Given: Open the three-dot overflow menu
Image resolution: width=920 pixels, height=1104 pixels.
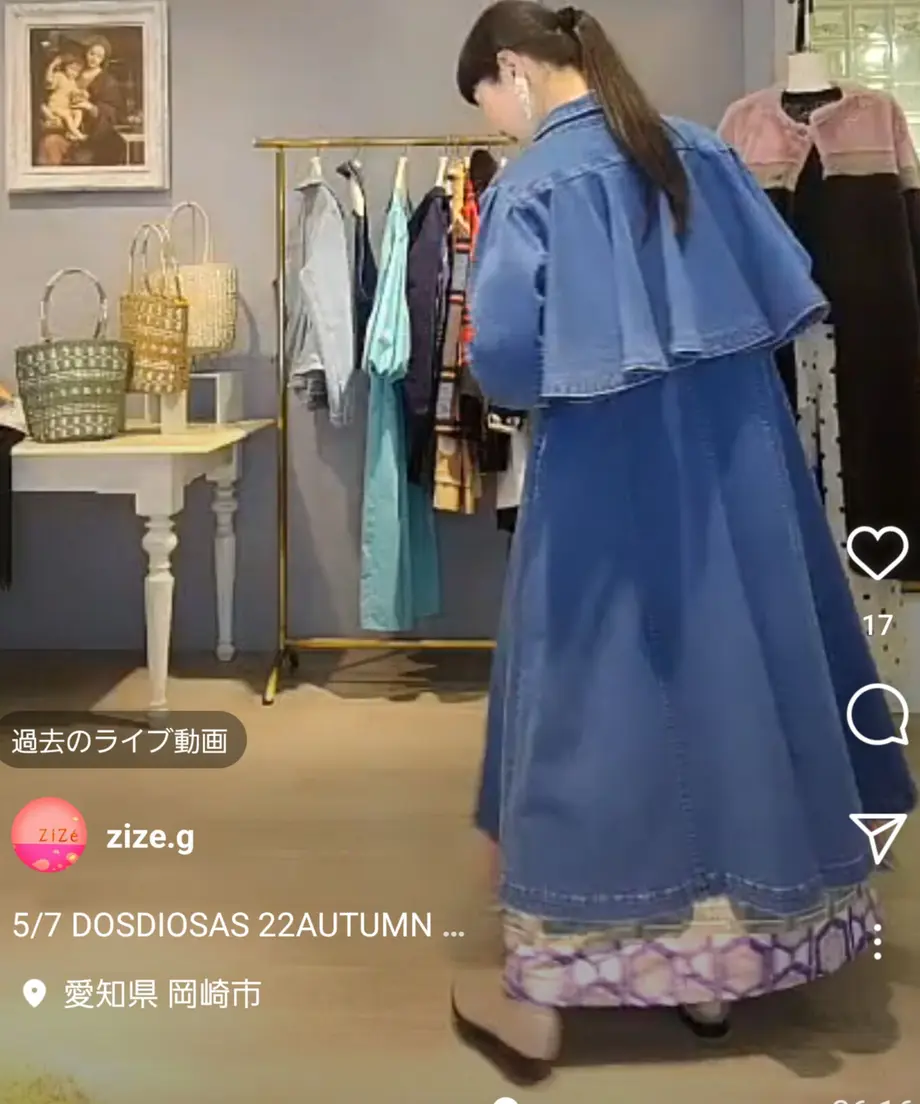Looking at the screenshot, I should 877,941.
